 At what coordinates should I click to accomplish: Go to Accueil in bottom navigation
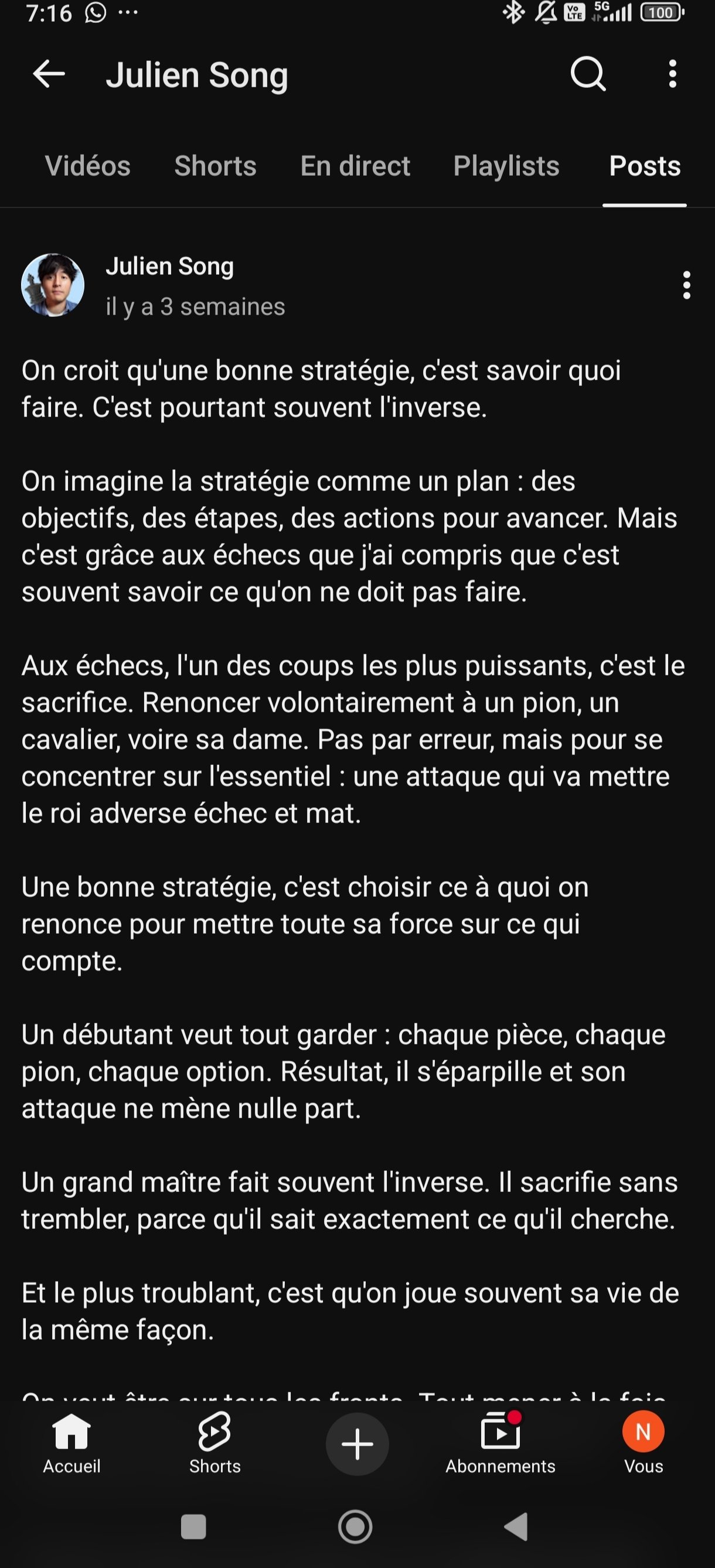[71, 1444]
